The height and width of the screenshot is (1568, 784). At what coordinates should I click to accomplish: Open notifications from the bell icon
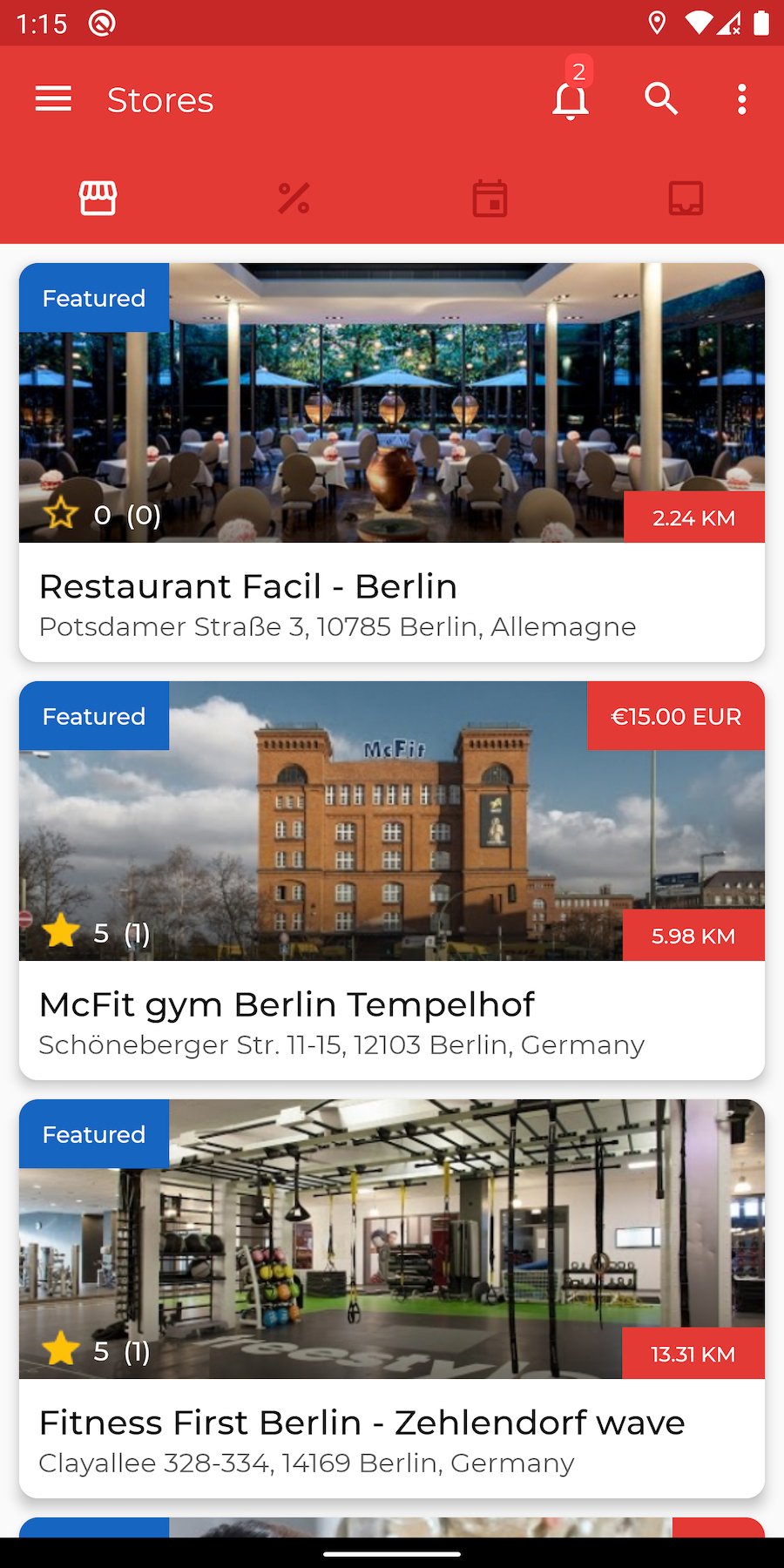[x=571, y=100]
